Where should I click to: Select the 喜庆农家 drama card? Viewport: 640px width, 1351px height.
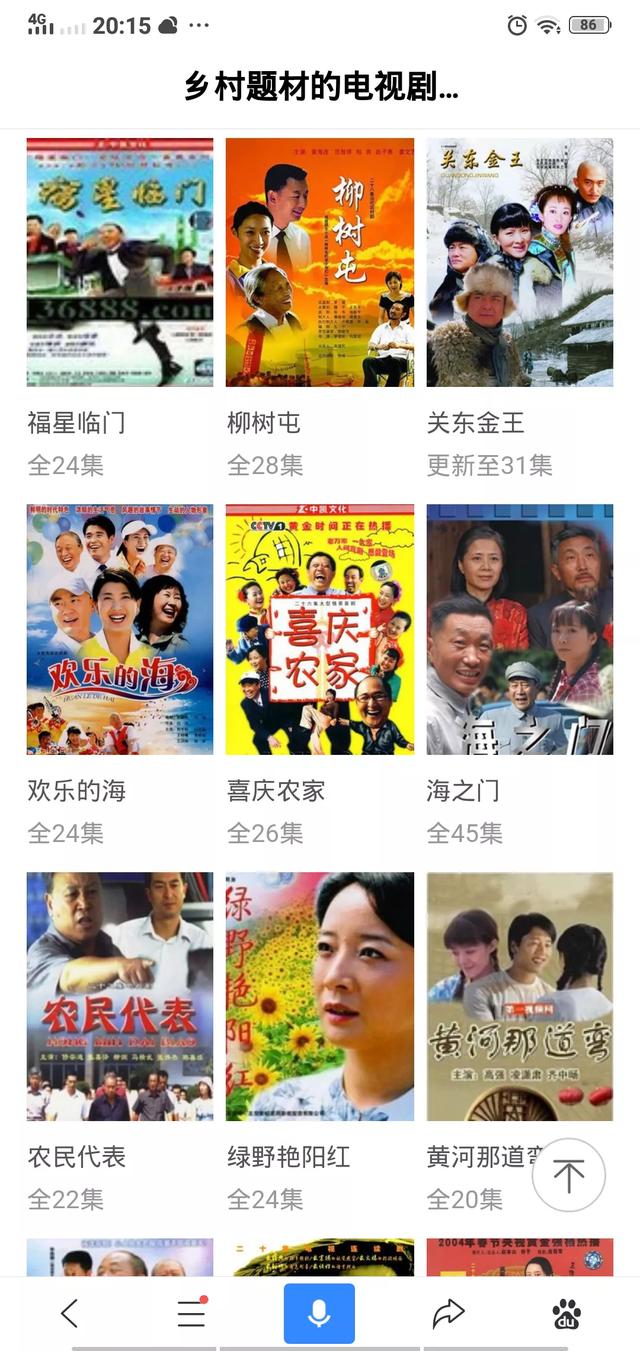pyautogui.click(x=320, y=629)
